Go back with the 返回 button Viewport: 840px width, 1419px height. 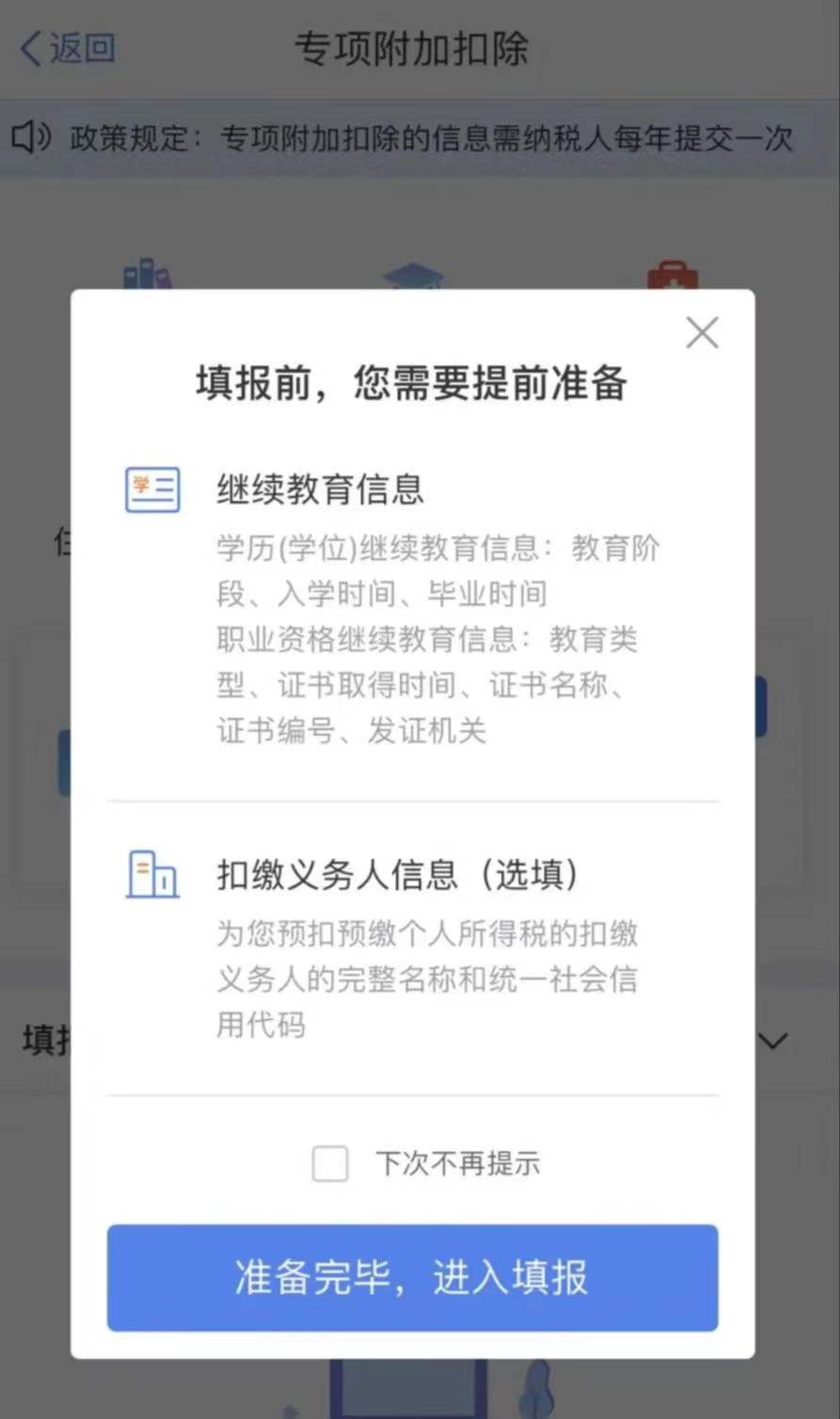68,48
